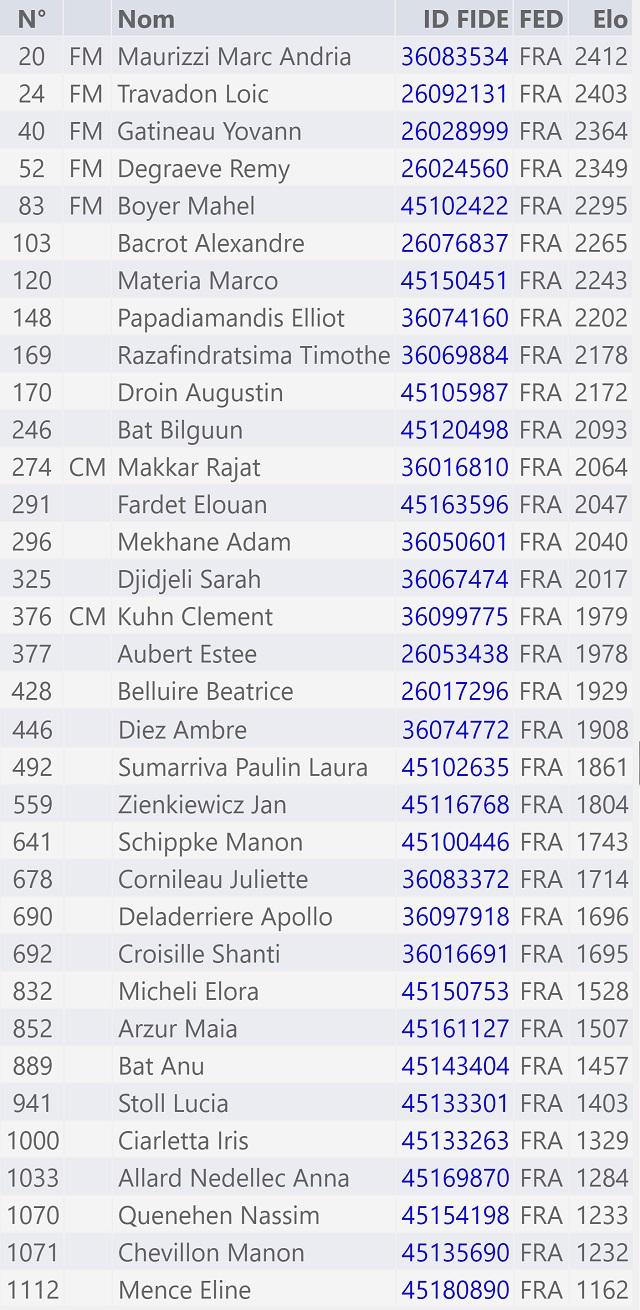Open Ciarletta Iris's FIDE ID 45133263
640x1310 pixels.
pos(455,1141)
